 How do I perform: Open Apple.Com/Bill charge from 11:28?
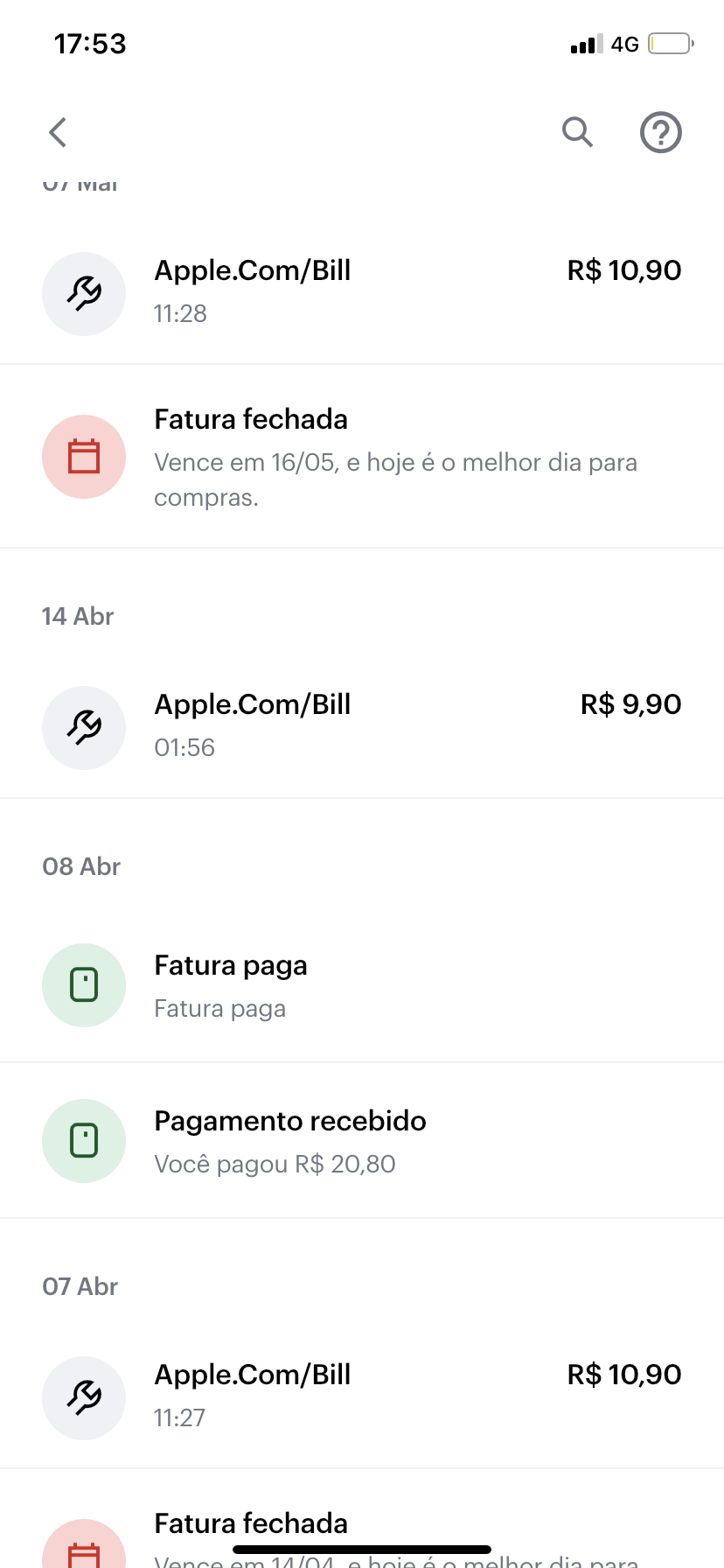pos(361,291)
